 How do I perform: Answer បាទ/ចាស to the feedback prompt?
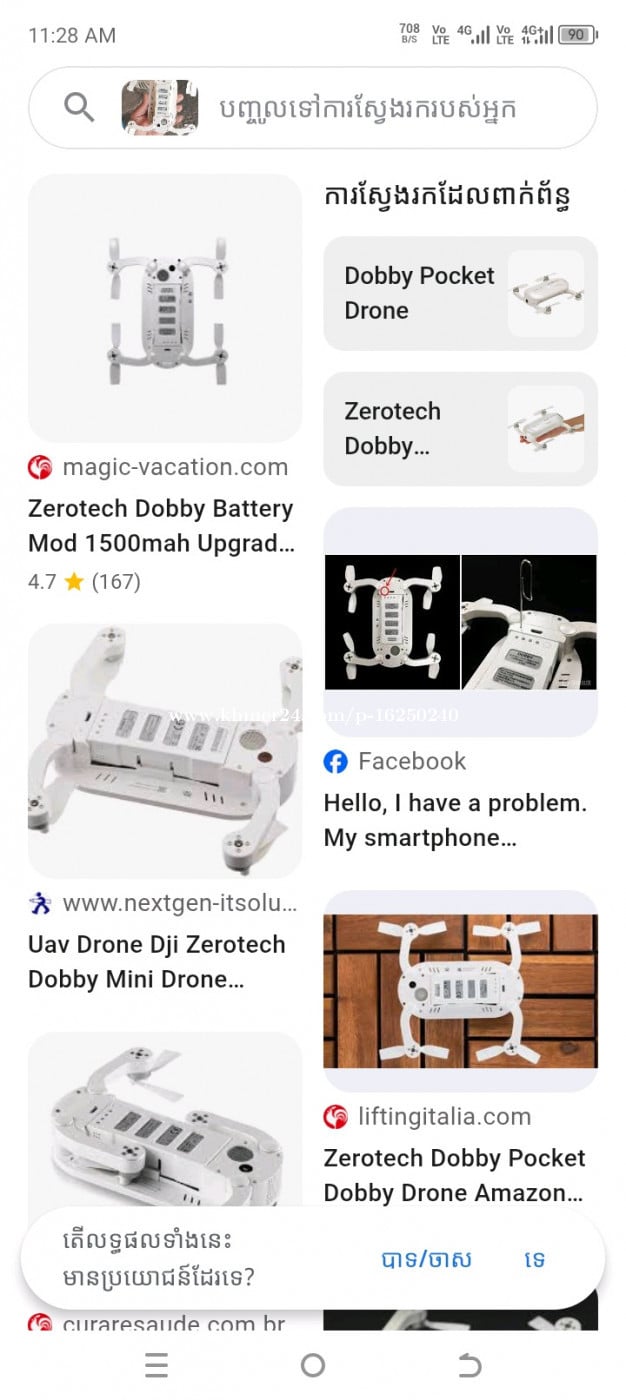(x=426, y=1259)
